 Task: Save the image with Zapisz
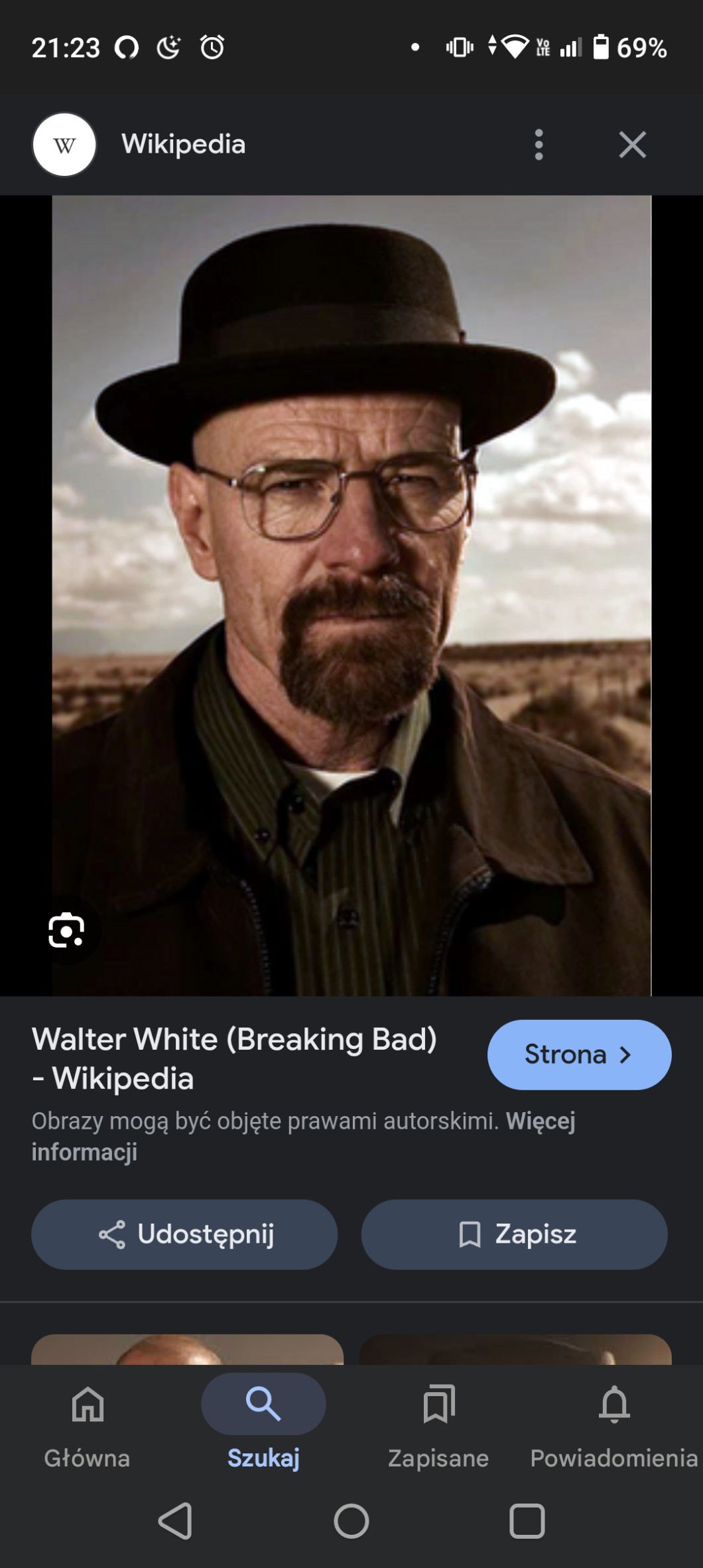(x=514, y=1234)
